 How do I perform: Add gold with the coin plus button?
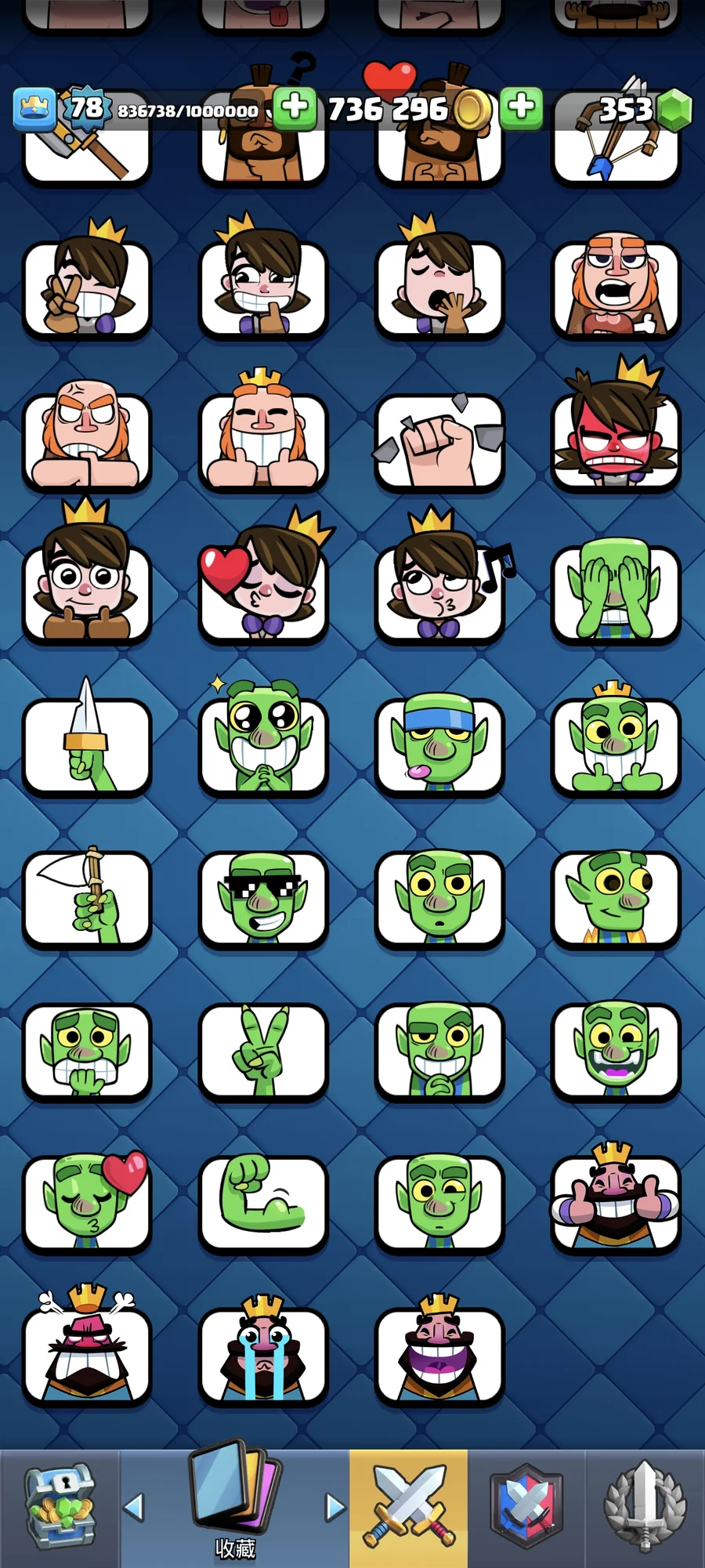[521, 107]
